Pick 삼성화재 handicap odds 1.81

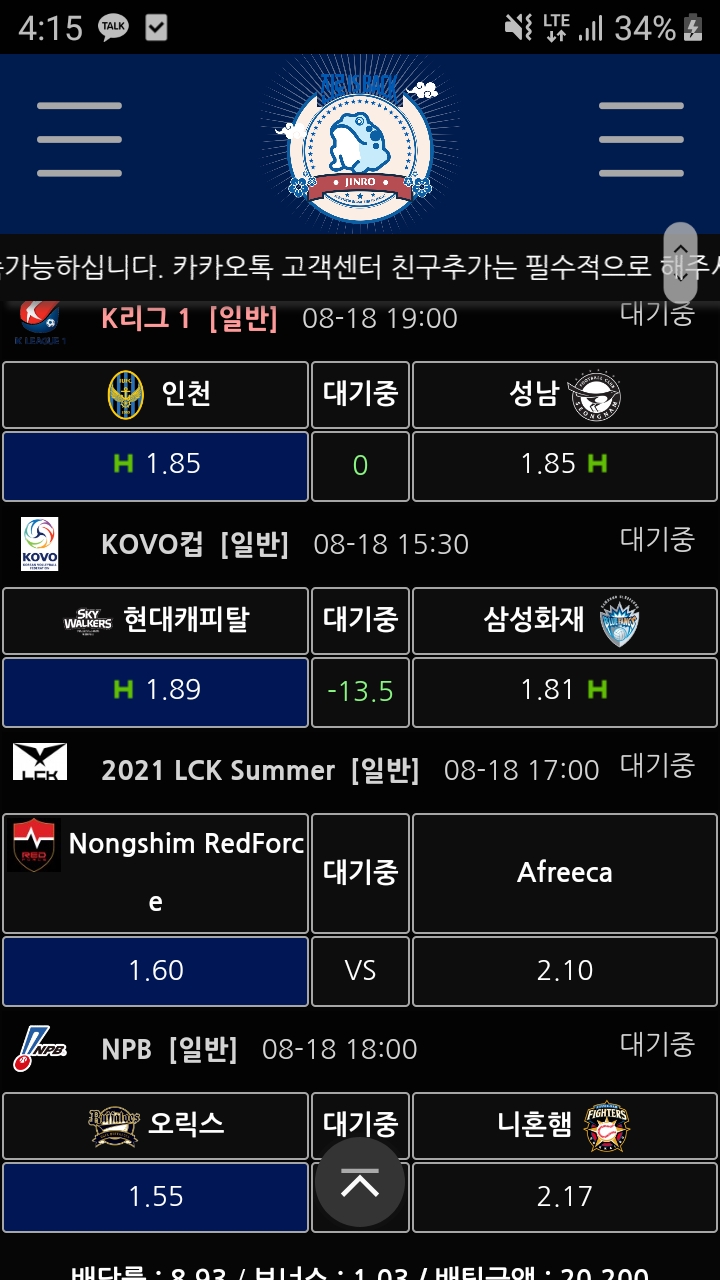(564, 691)
